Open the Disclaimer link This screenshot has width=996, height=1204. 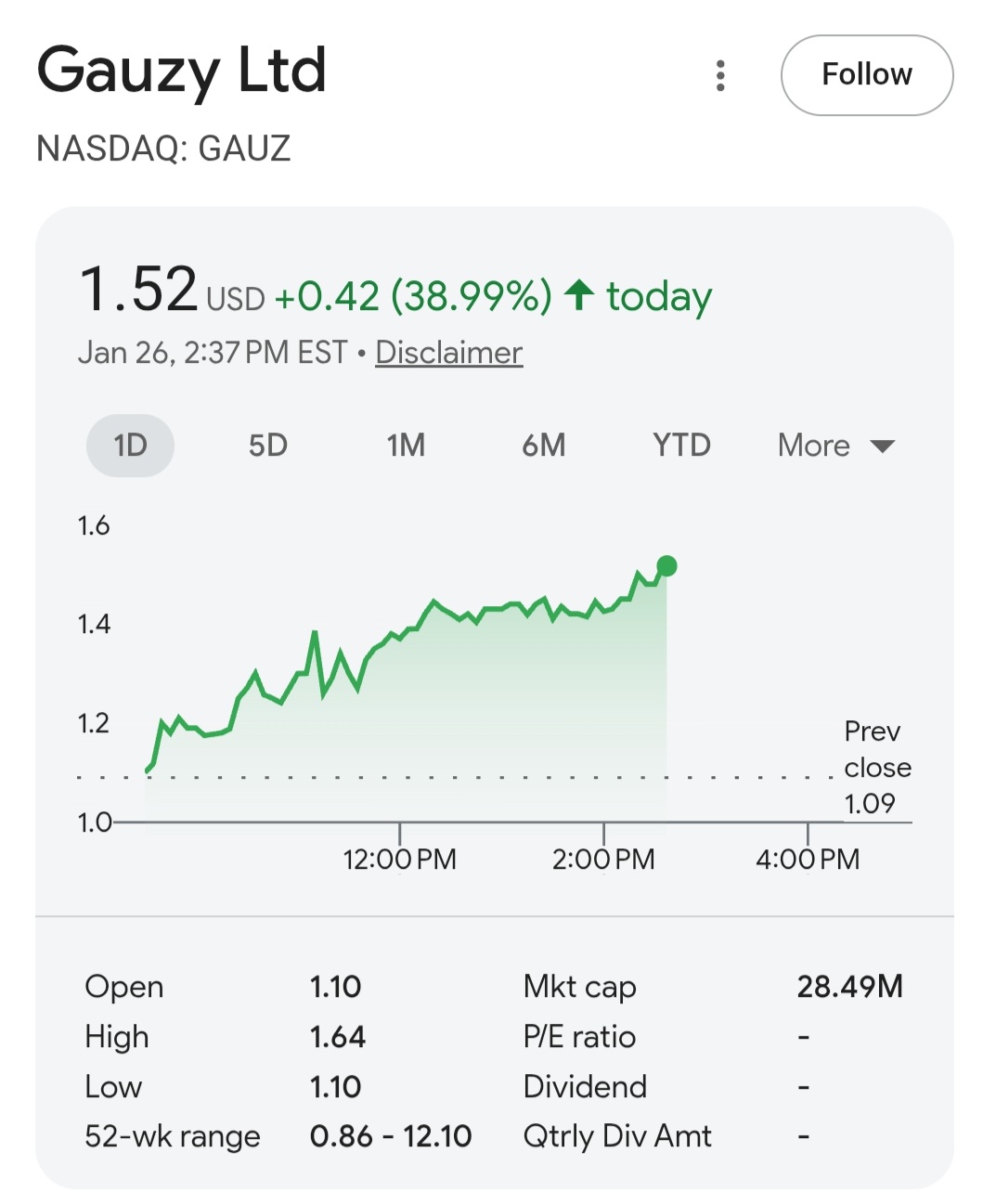[448, 353]
